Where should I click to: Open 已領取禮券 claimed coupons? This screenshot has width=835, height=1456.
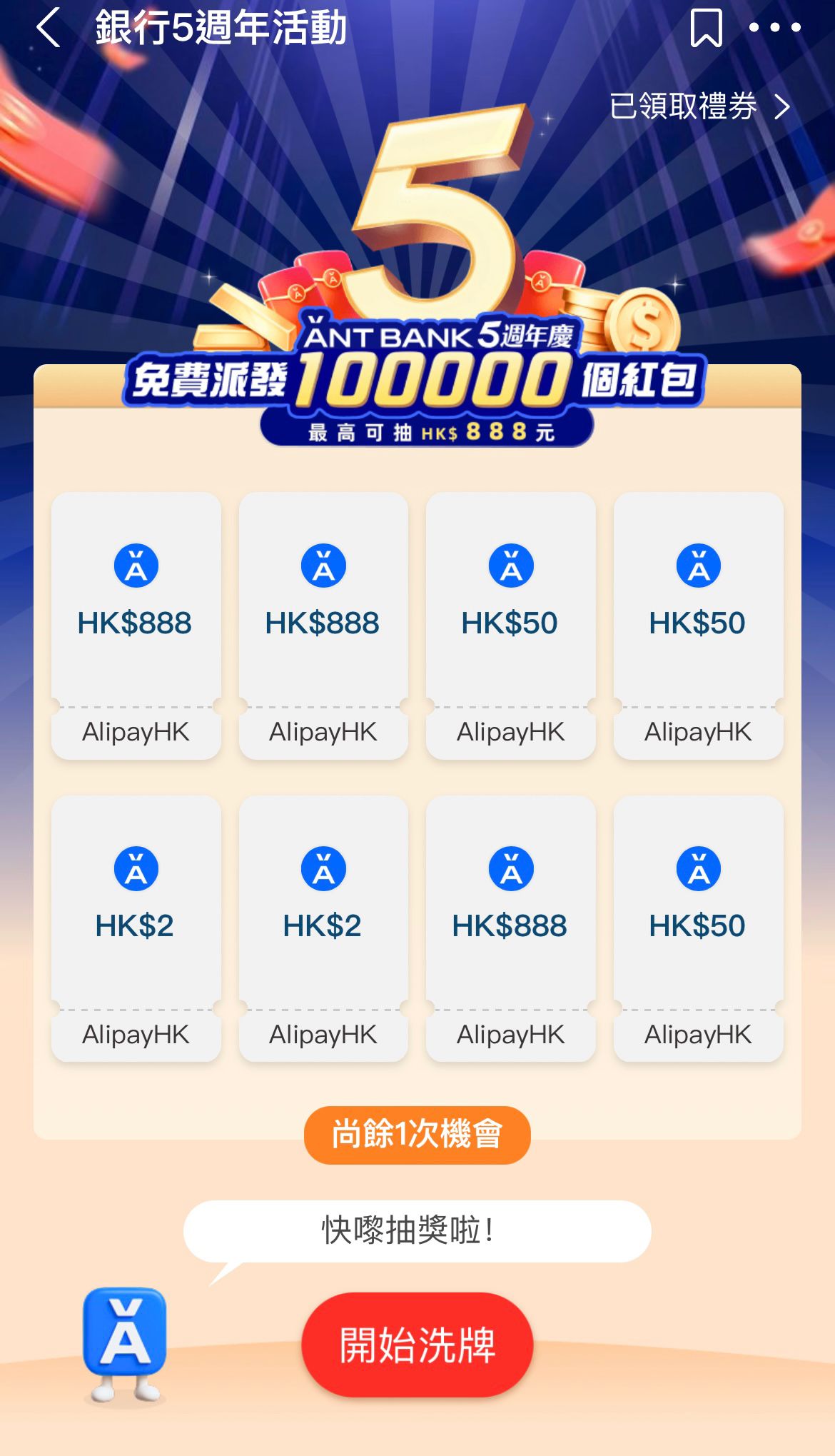point(699,107)
